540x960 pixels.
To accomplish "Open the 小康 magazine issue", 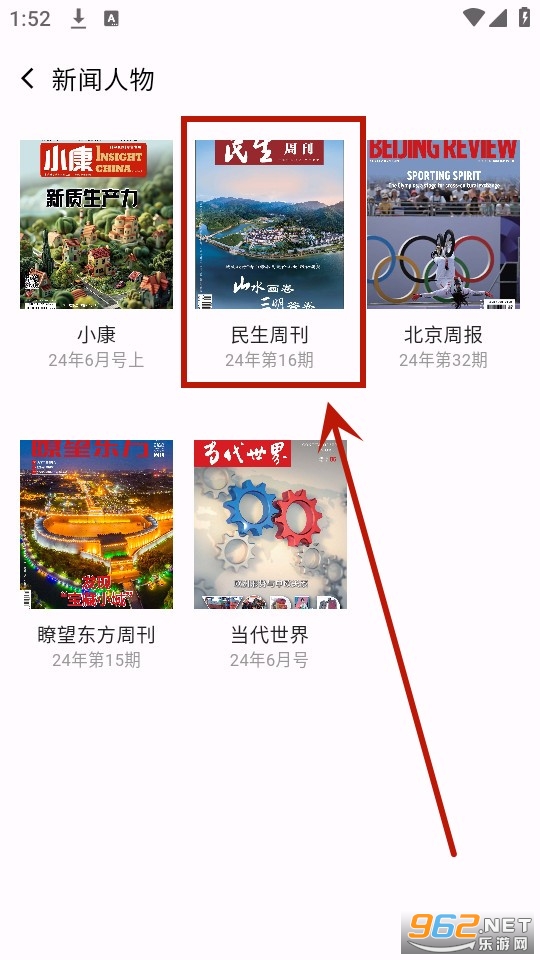I will click(x=96, y=224).
